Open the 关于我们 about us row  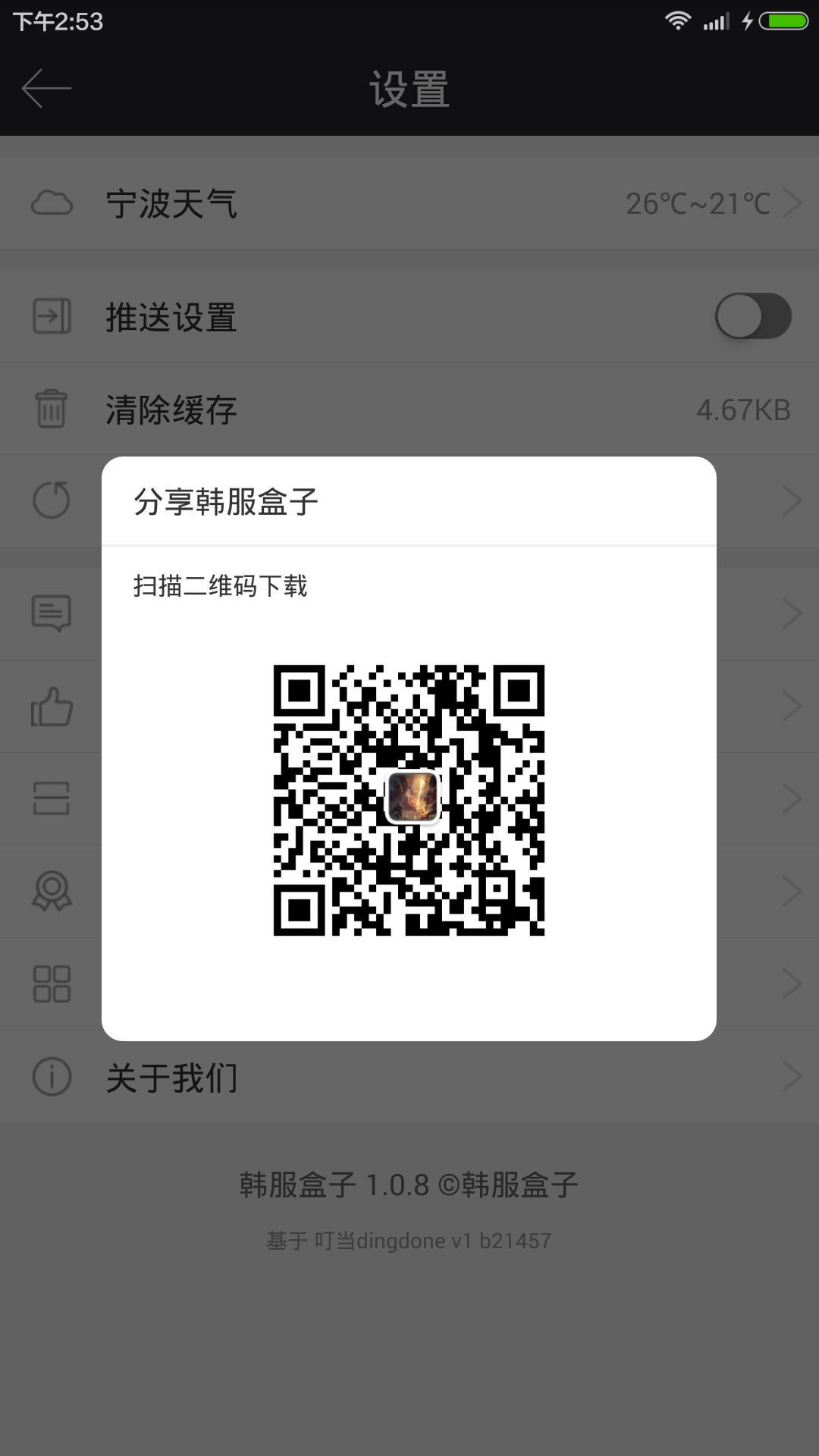click(x=409, y=1077)
